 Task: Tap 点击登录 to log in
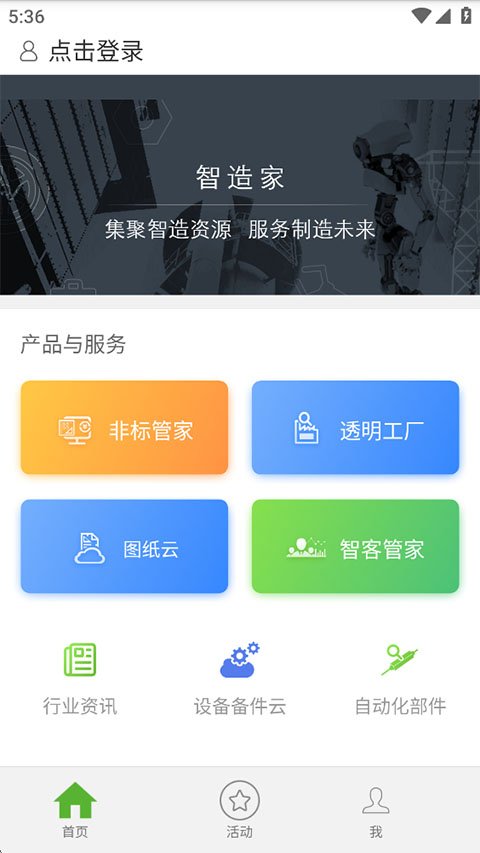tap(96, 51)
